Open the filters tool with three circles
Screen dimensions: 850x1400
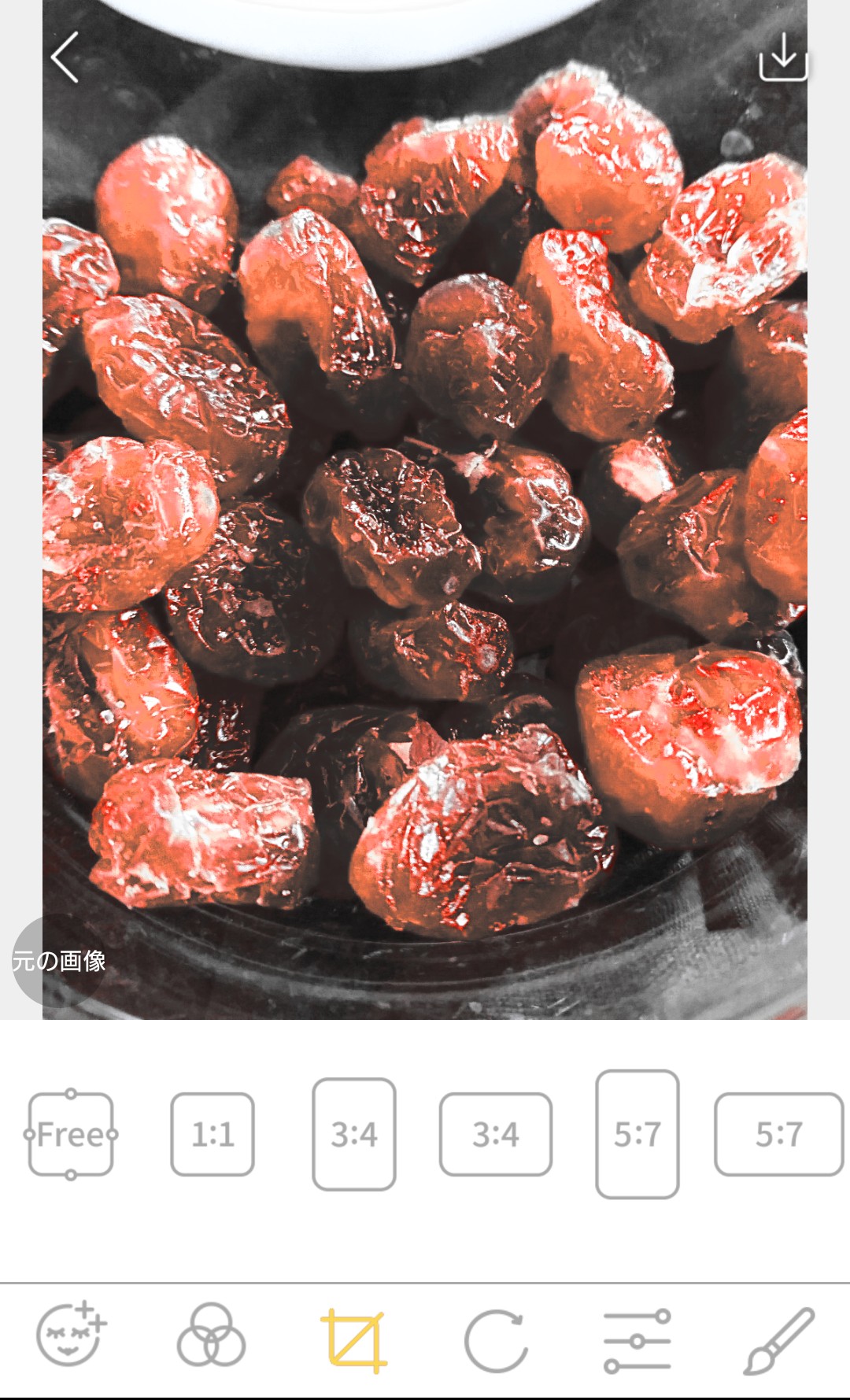pyautogui.click(x=212, y=1337)
